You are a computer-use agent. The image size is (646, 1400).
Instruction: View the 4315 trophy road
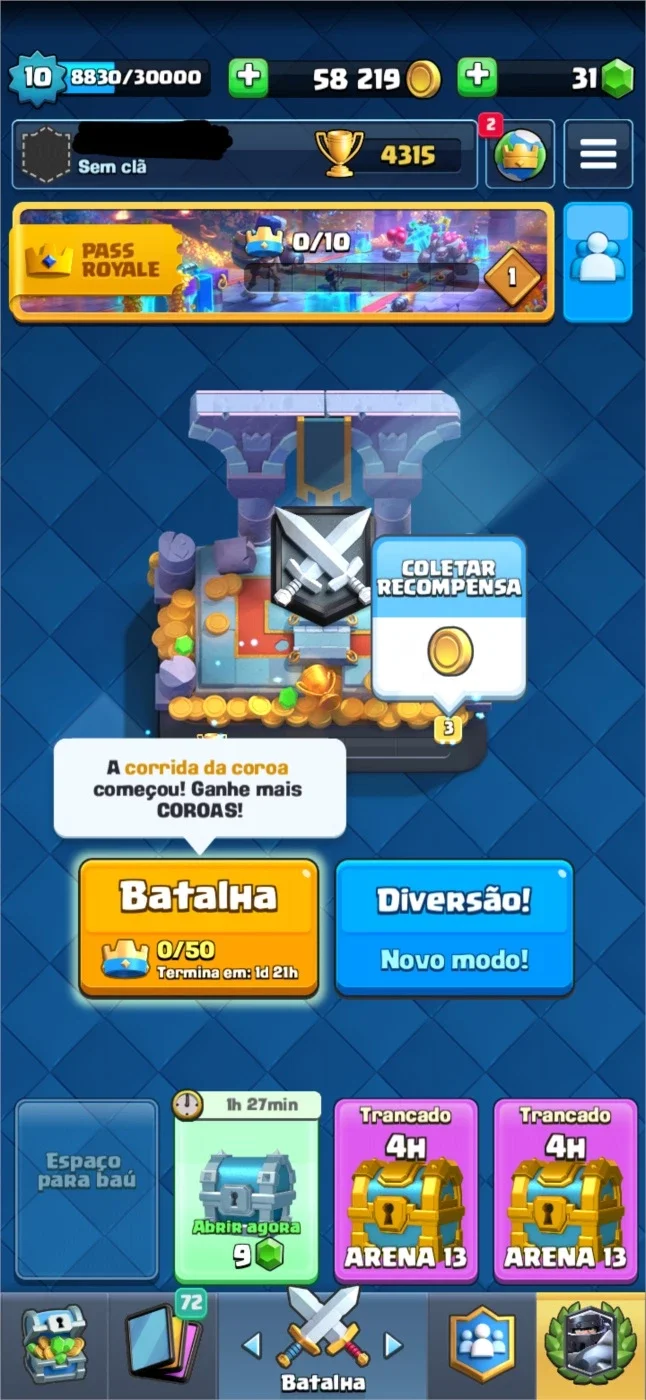click(390, 155)
